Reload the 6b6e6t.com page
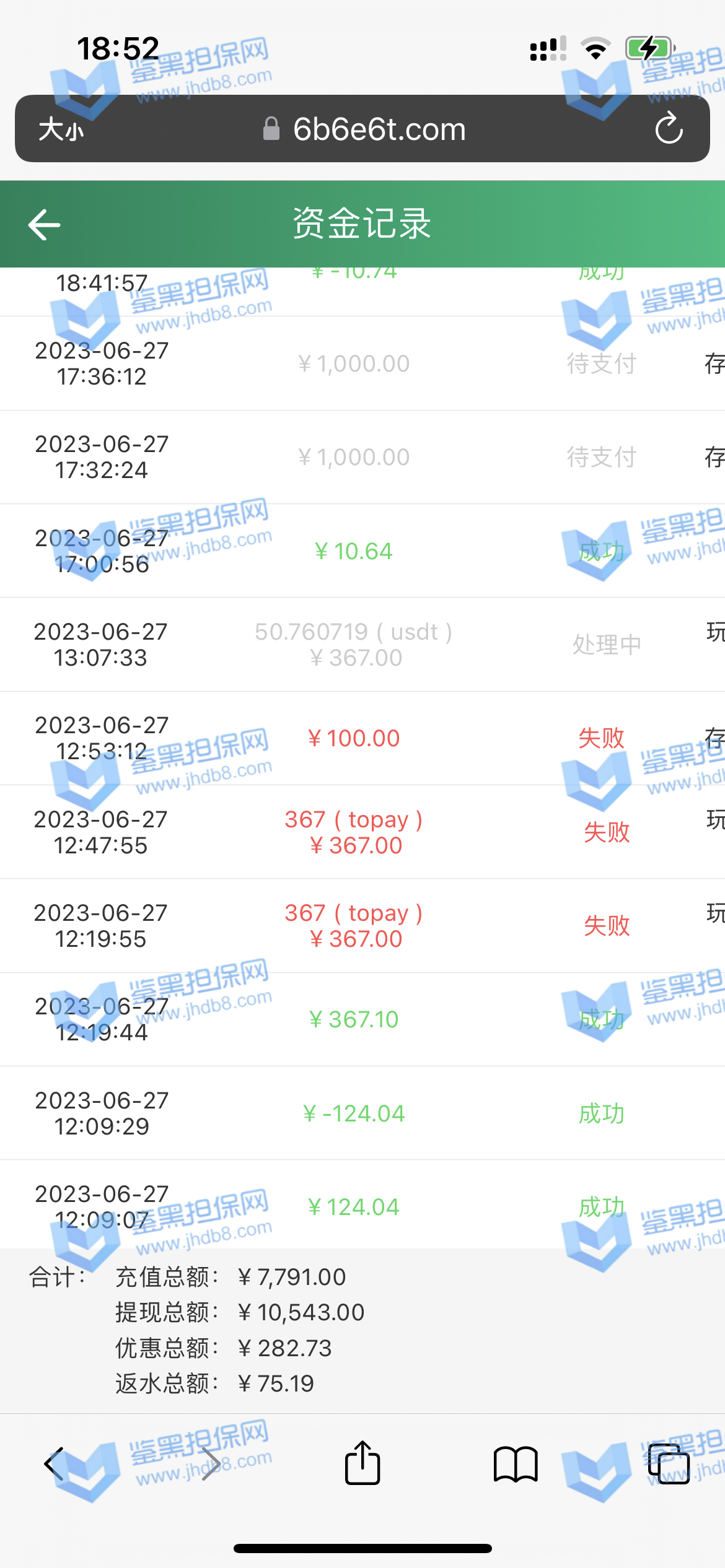The width and height of the screenshot is (725, 1568). [x=669, y=129]
